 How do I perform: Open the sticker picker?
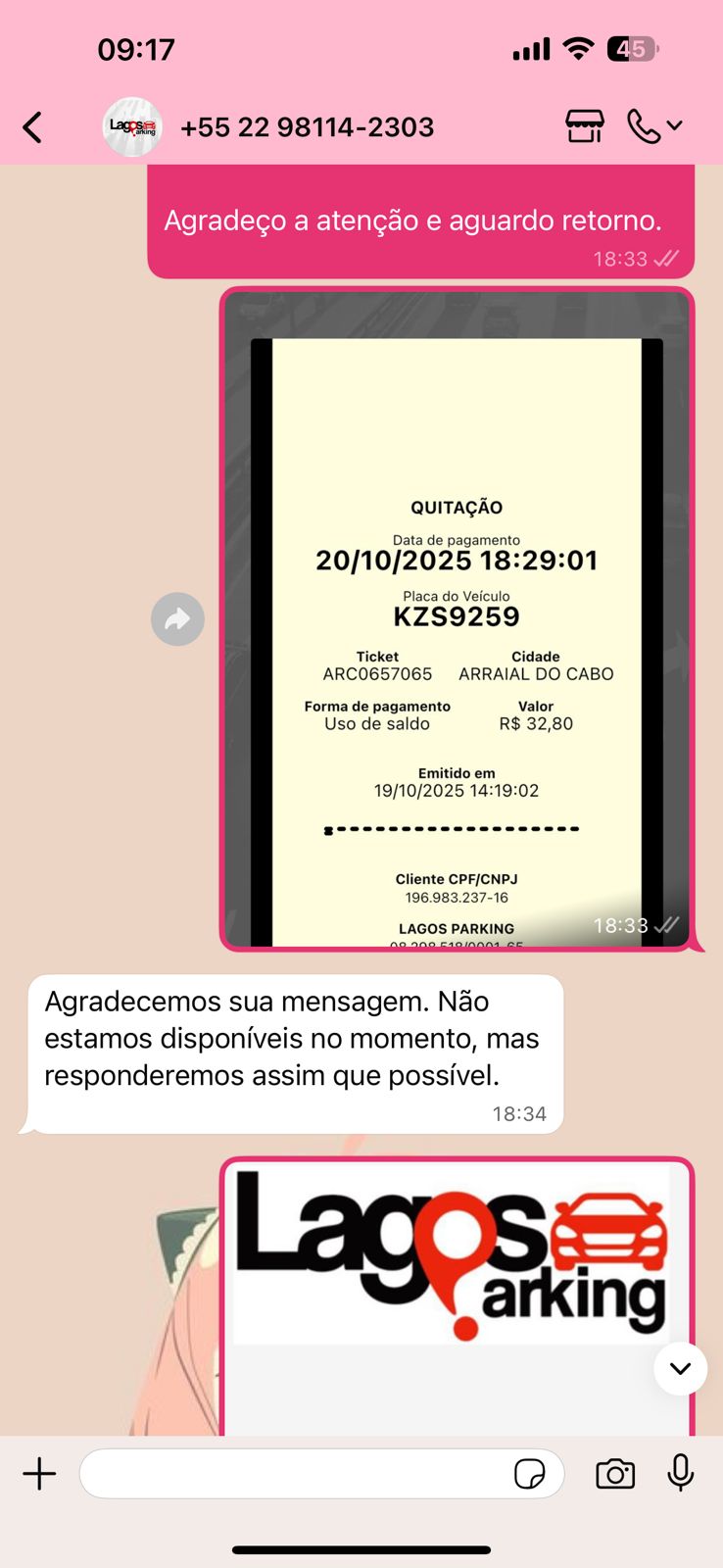pyautogui.click(x=529, y=1474)
